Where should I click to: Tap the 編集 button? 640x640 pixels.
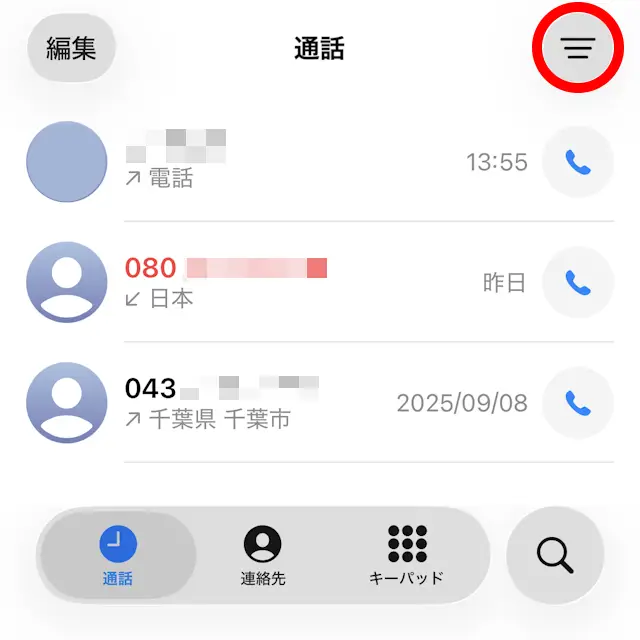pos(71,47)
